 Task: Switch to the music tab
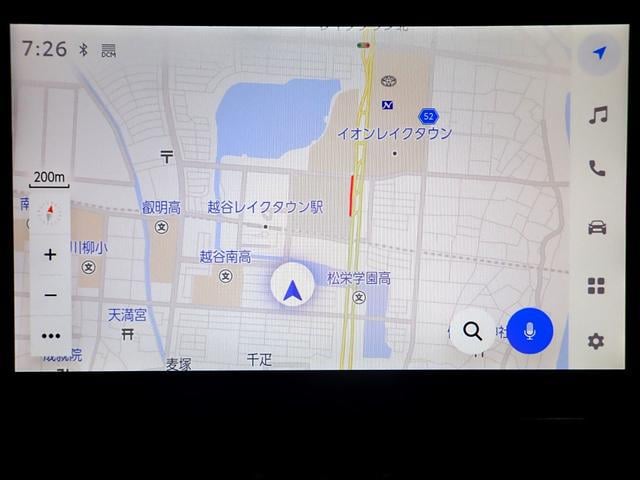tap(597, 115)
